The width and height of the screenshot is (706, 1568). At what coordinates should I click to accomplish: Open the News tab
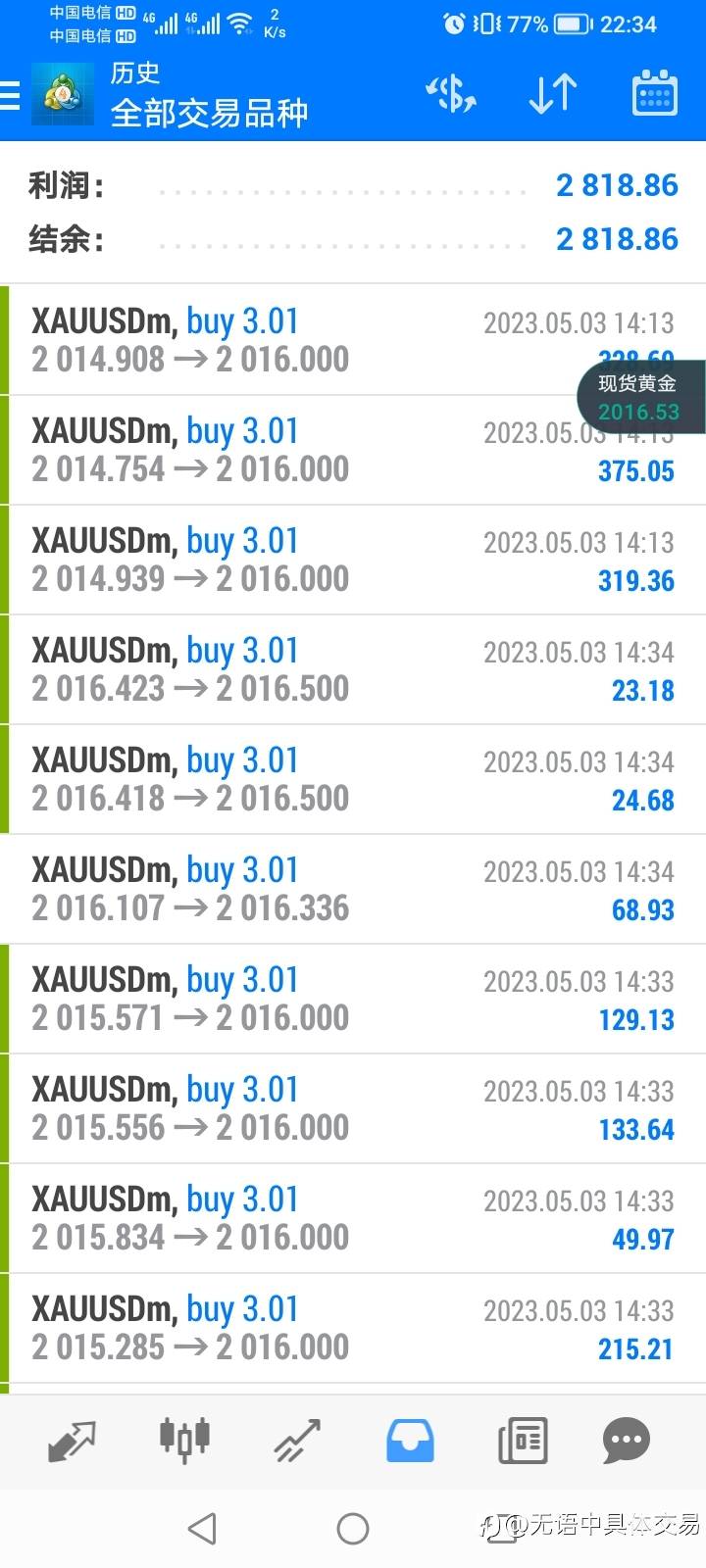pyautogui.click(x=523, y=1441)
